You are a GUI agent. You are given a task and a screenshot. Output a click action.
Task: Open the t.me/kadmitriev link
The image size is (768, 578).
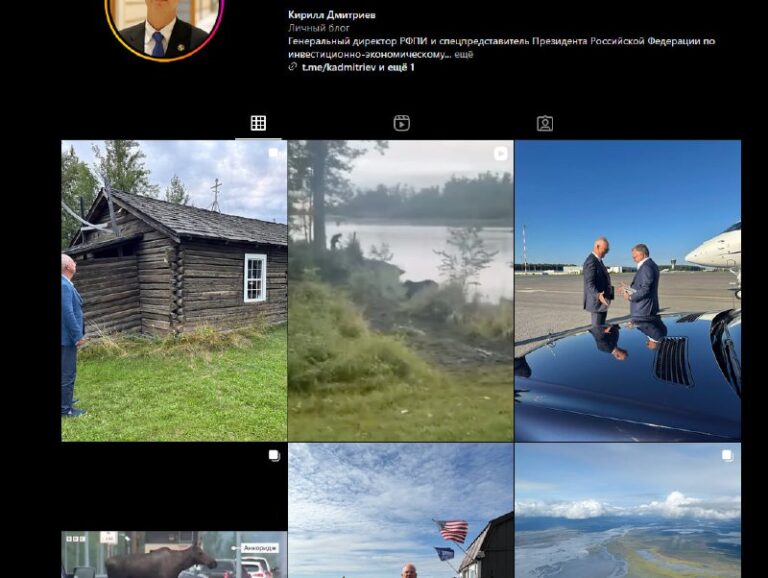tap(338, 67)
